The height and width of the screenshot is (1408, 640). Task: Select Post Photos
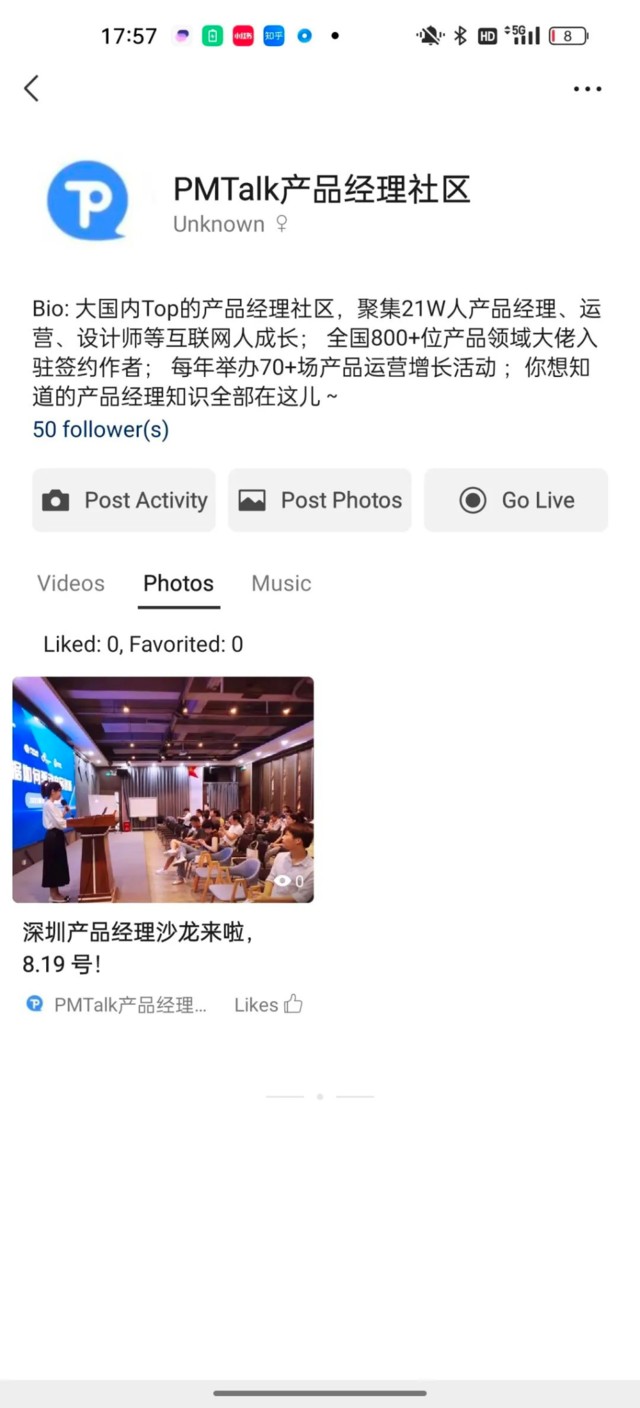tap(320, 500)
